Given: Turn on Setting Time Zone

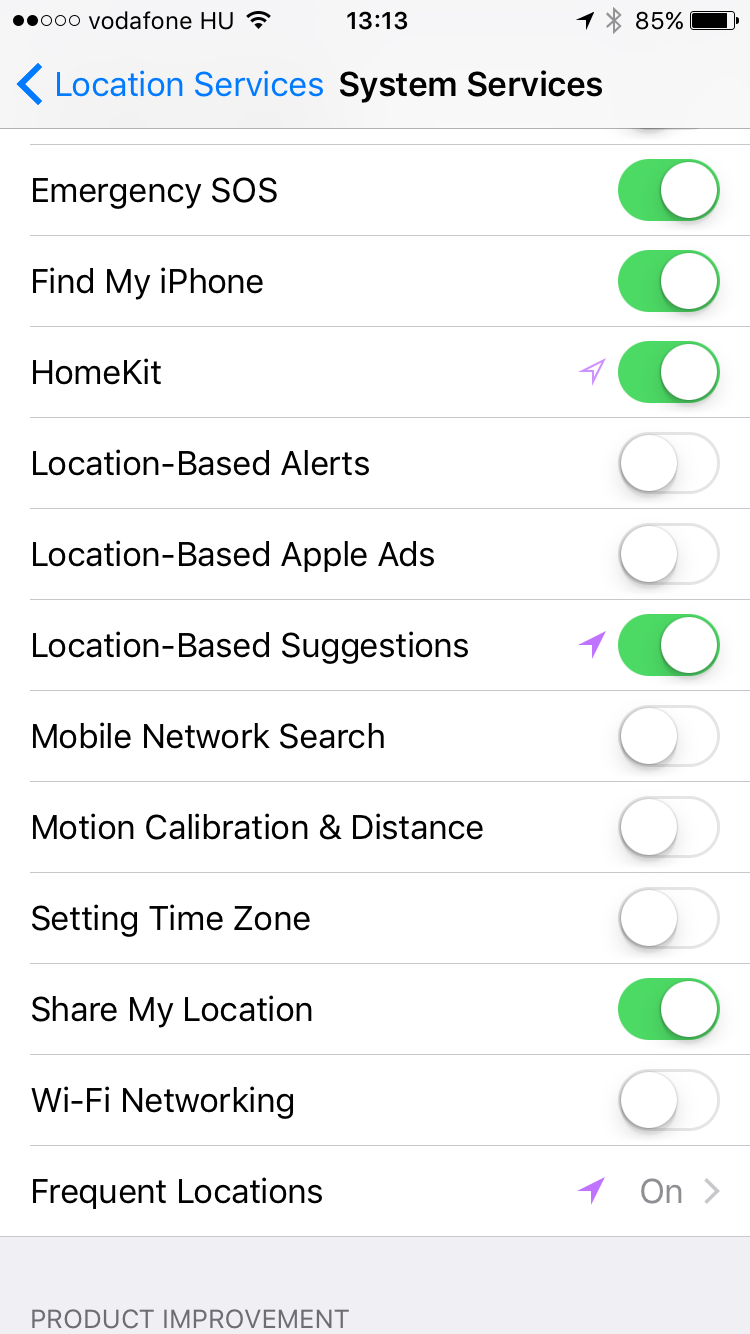Looking at the screenshot, I should [669, 918].
